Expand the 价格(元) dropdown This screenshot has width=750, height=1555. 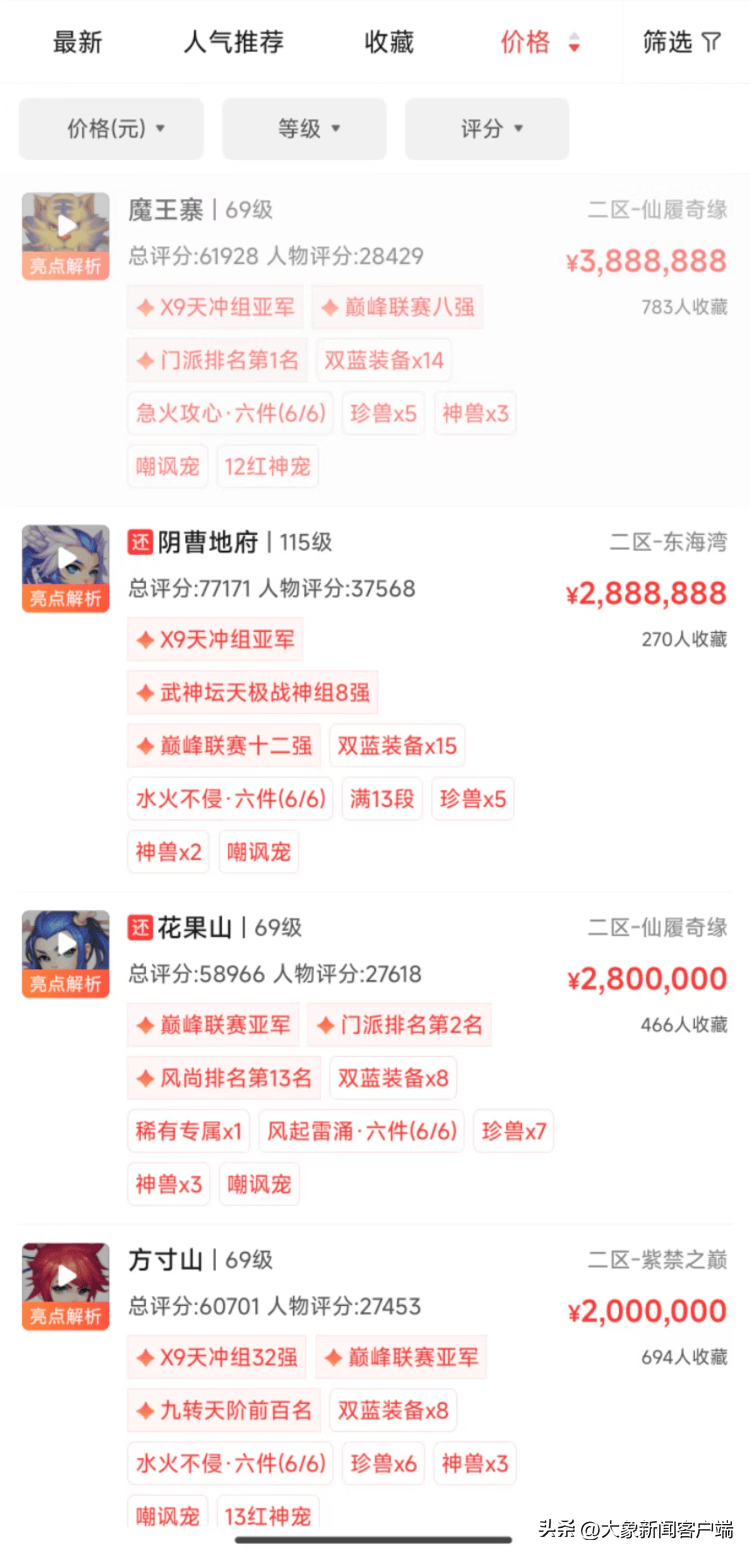(x=111, y=128)
